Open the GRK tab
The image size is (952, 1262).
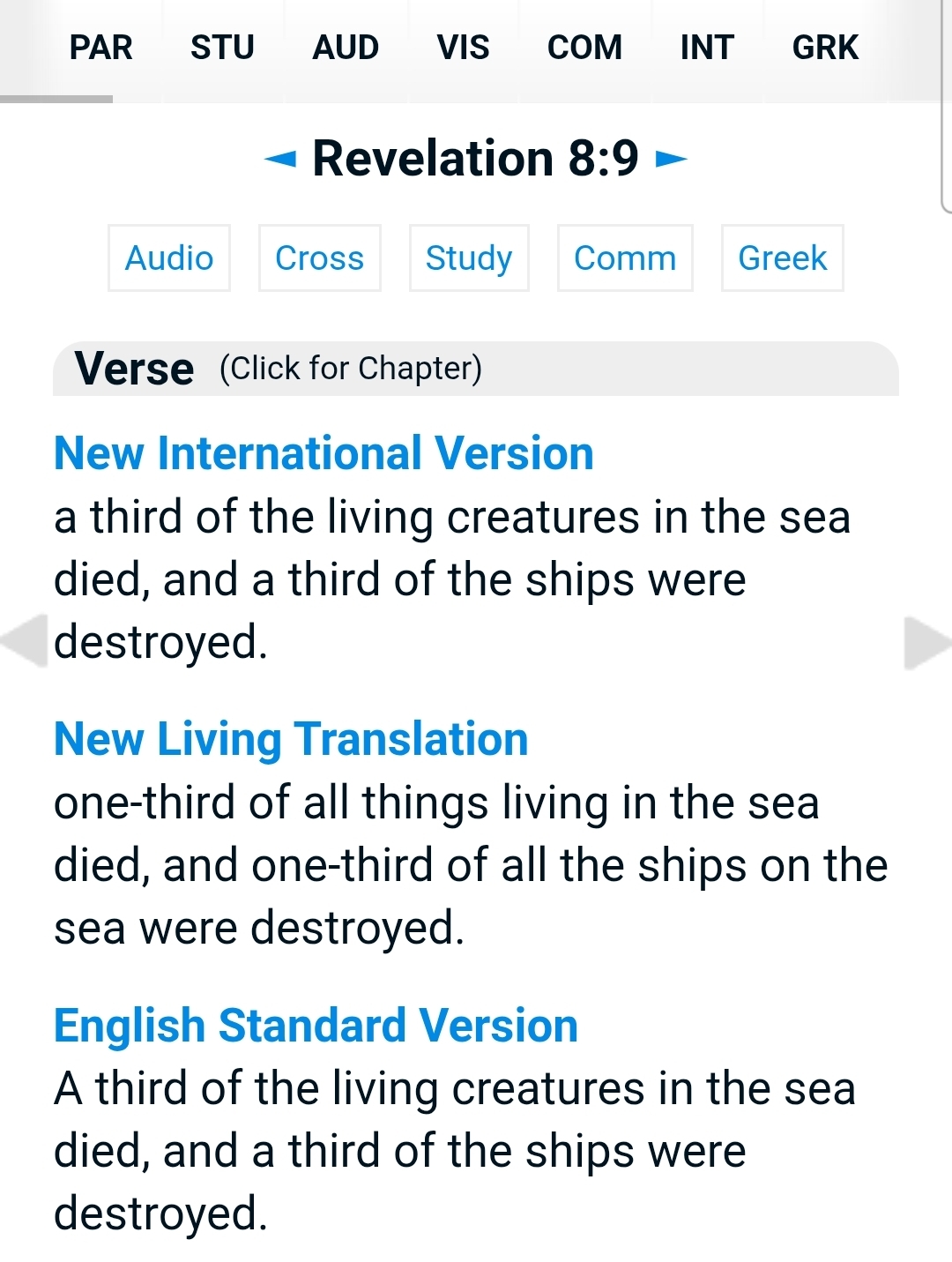825,48
